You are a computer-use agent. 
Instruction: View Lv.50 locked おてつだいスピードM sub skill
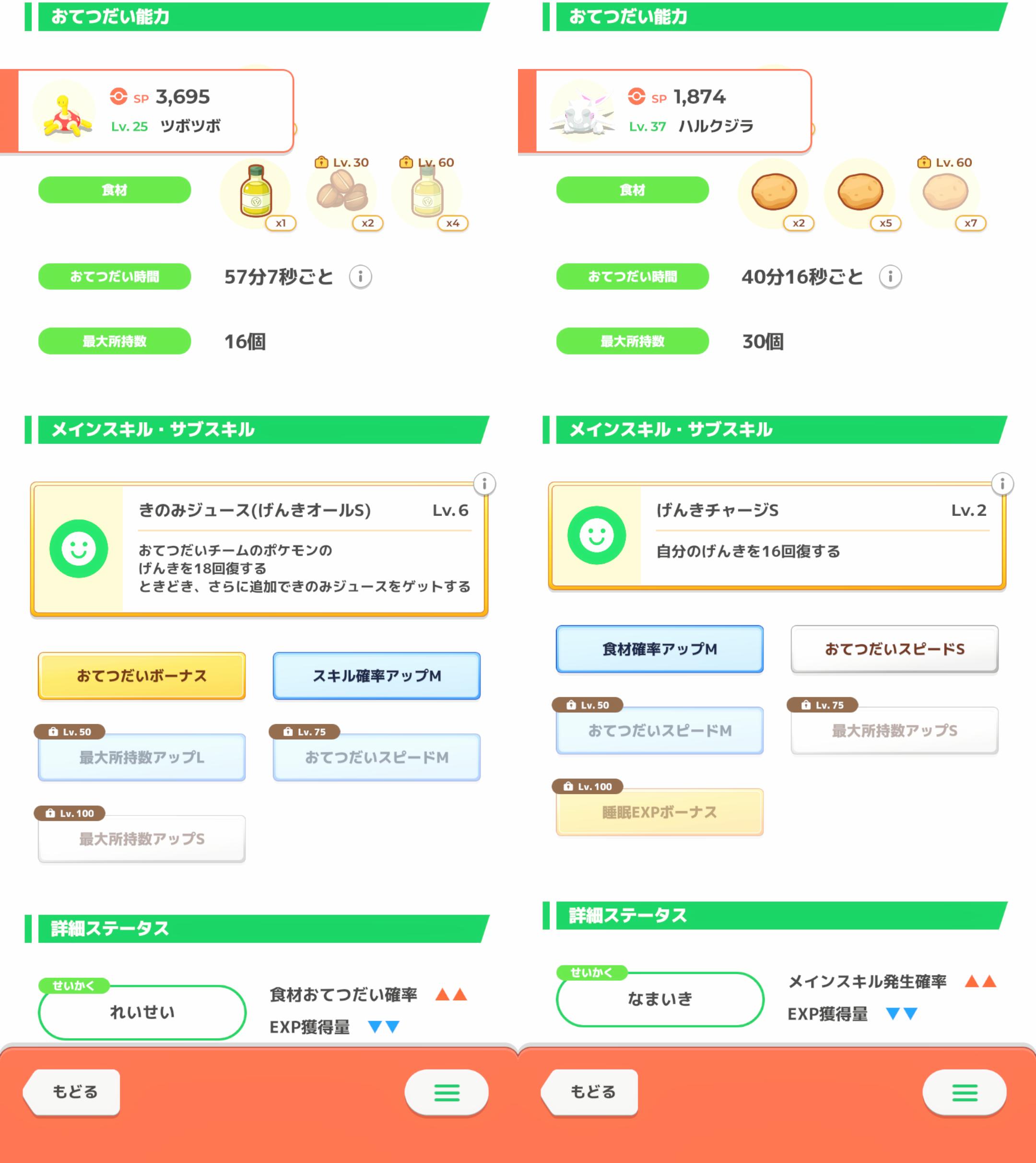pos(659,730)
